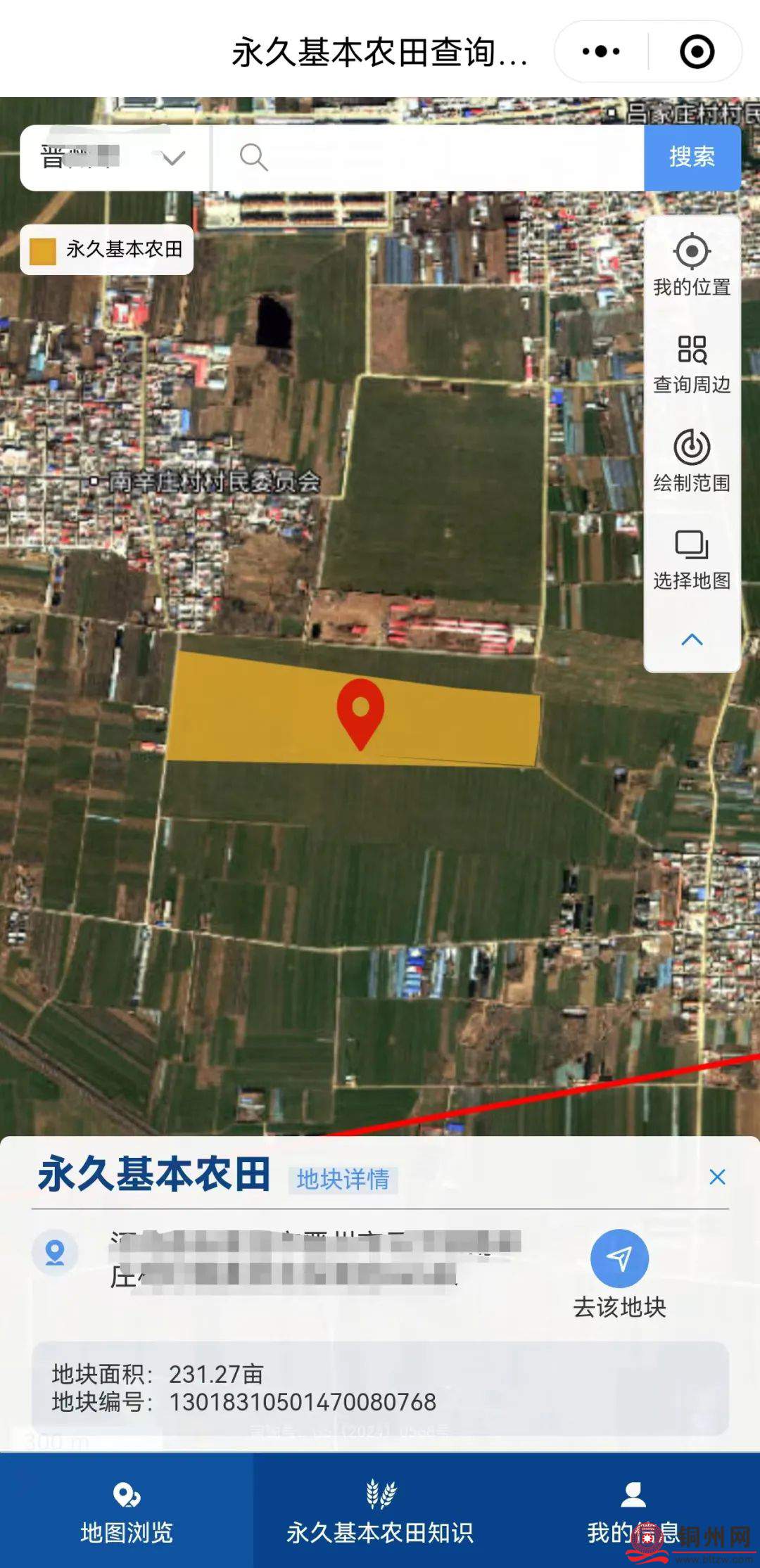
Task: Tap the red location pin on the plot
Action: tap(360, 710)
